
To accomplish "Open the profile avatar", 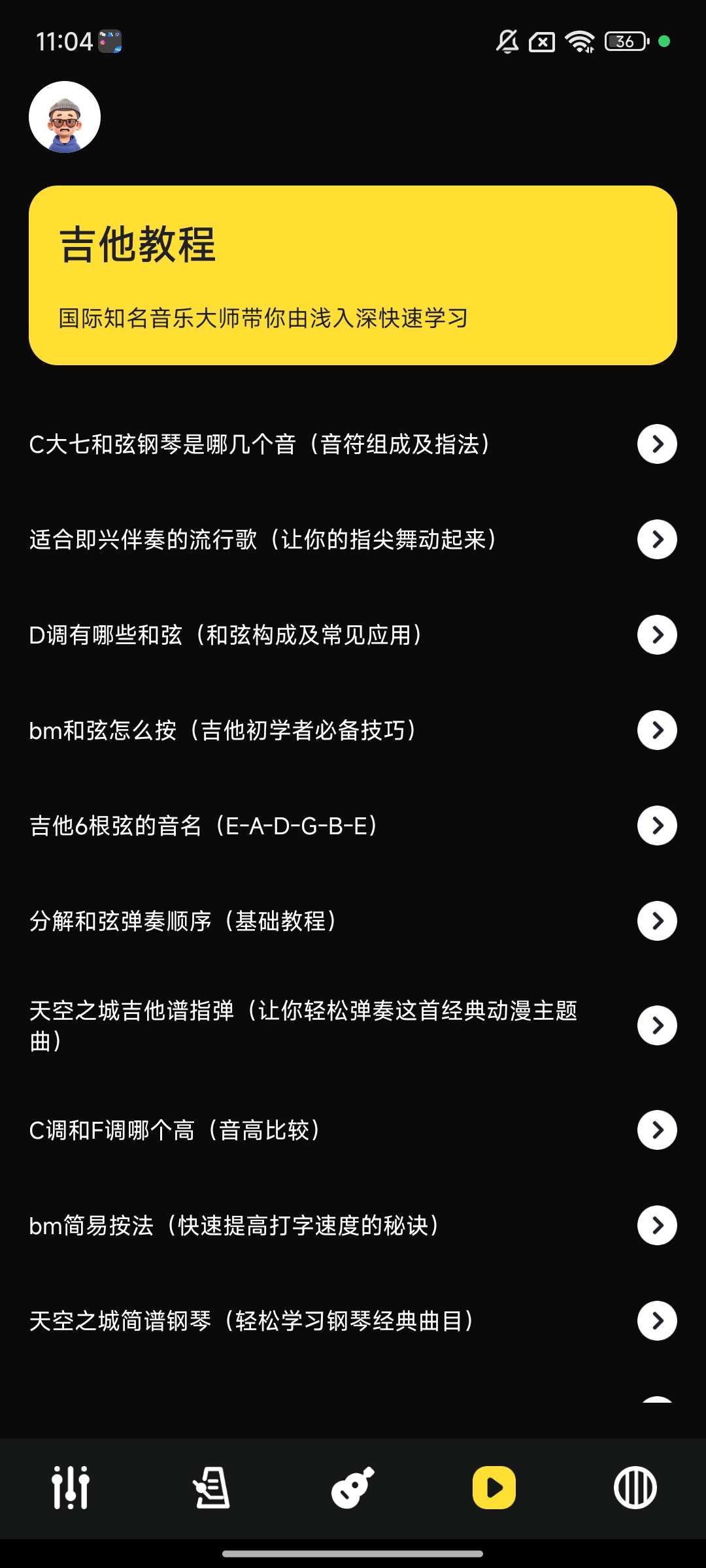I will [65, 117].
